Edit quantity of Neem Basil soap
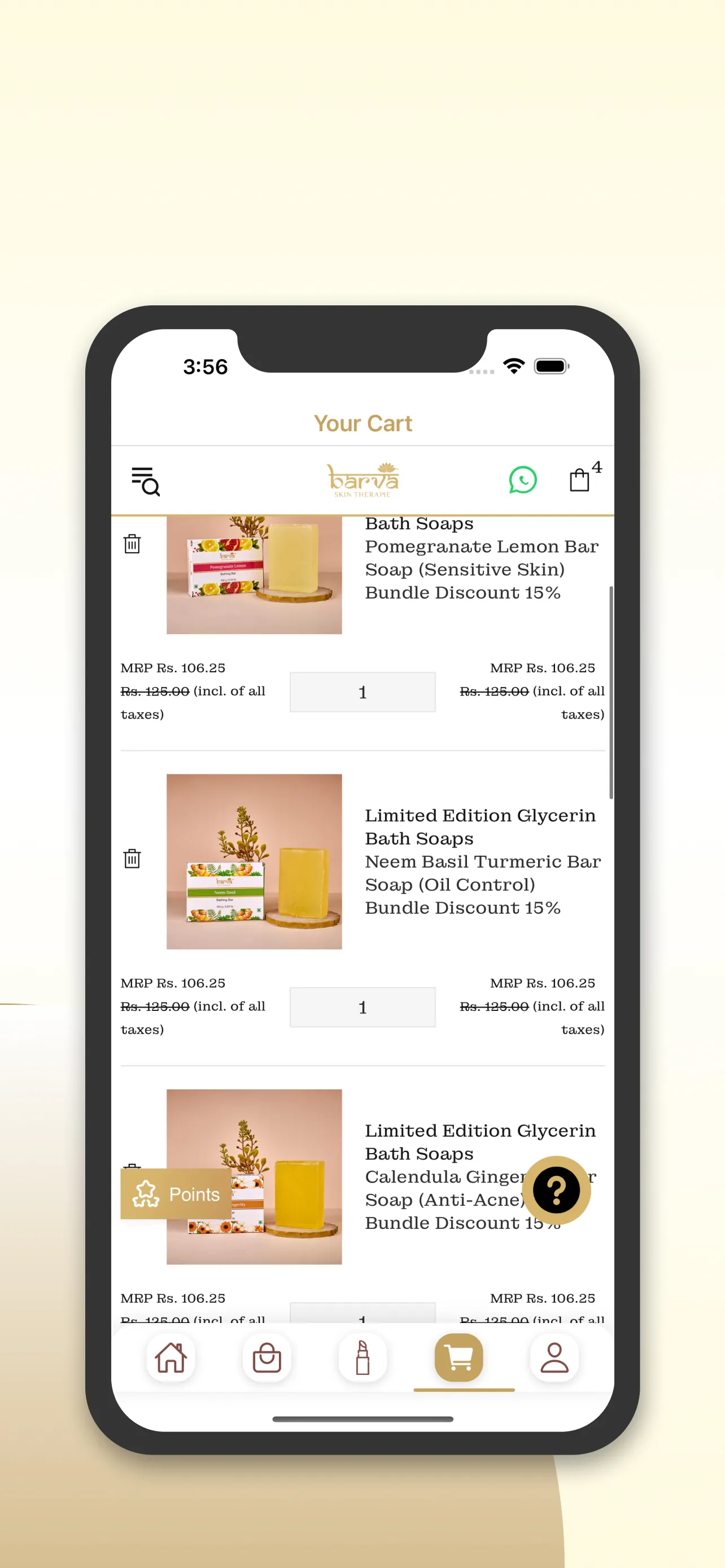725x1568 pixels. 362,1007
